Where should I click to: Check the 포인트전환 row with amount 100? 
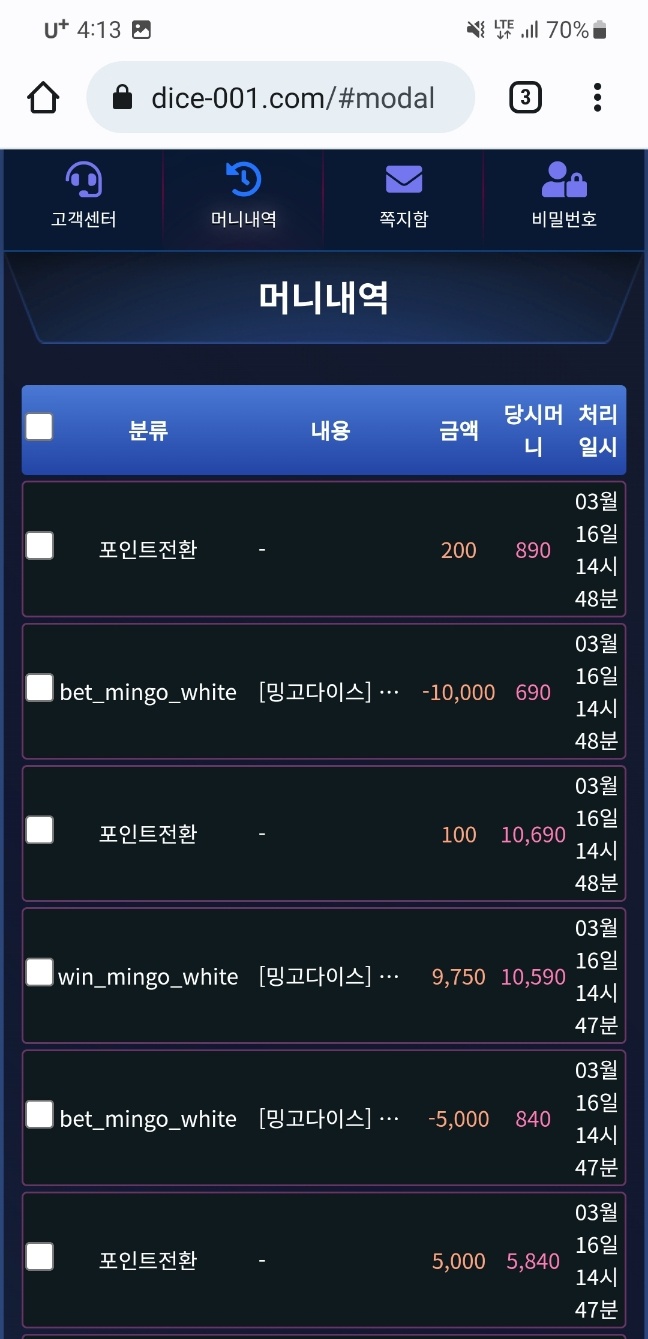point(39,830)
